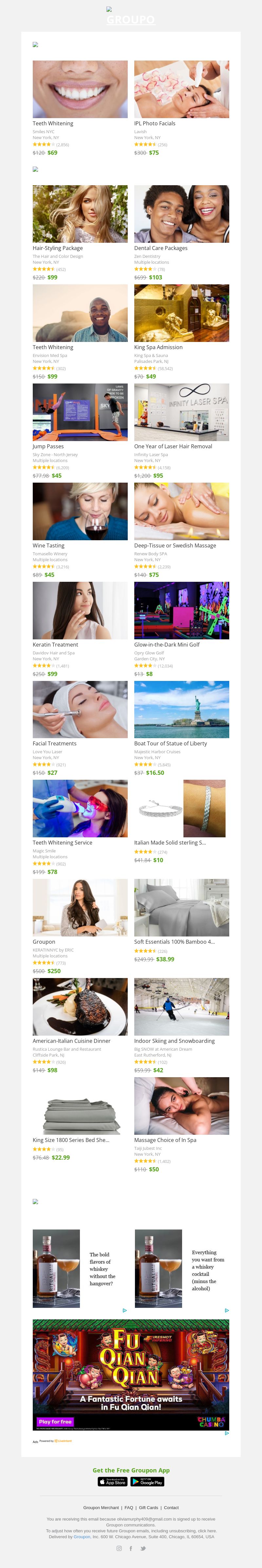View Indoor Skiing and Snowboarding deal
262x1568 pixels.
pos(181,1007)
